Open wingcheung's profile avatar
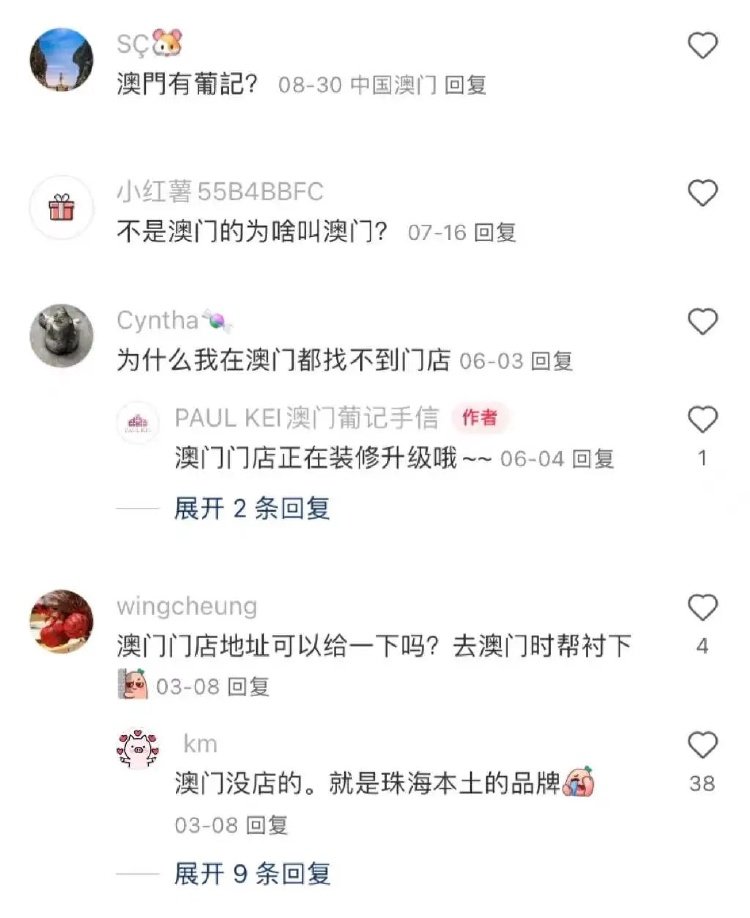The height and width of the screenshot is (918, 750). (x=62, y=621)
